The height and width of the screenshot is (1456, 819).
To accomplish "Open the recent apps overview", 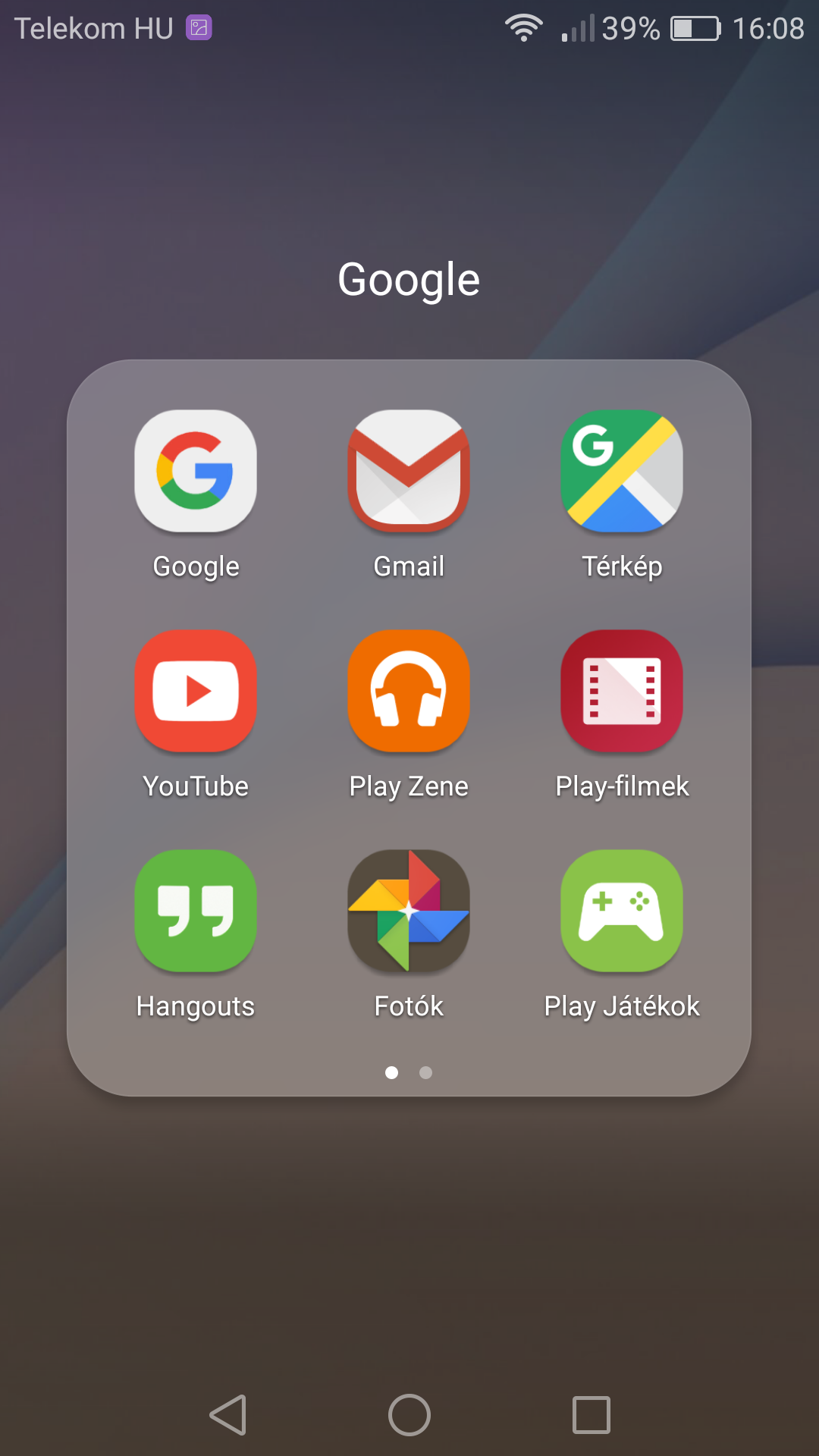I will pyautogui.click(x=591, y=1415).
